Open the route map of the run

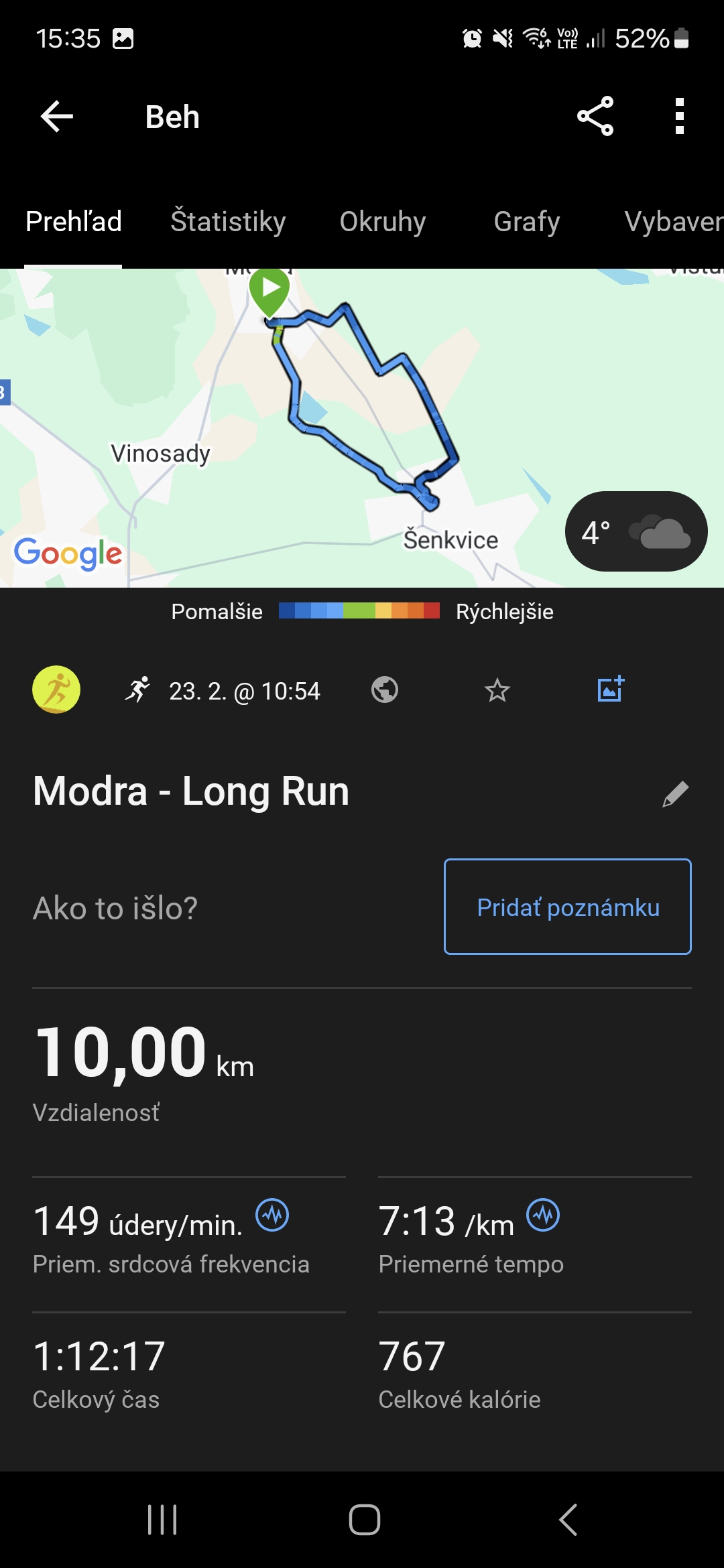tap(362, 428)
